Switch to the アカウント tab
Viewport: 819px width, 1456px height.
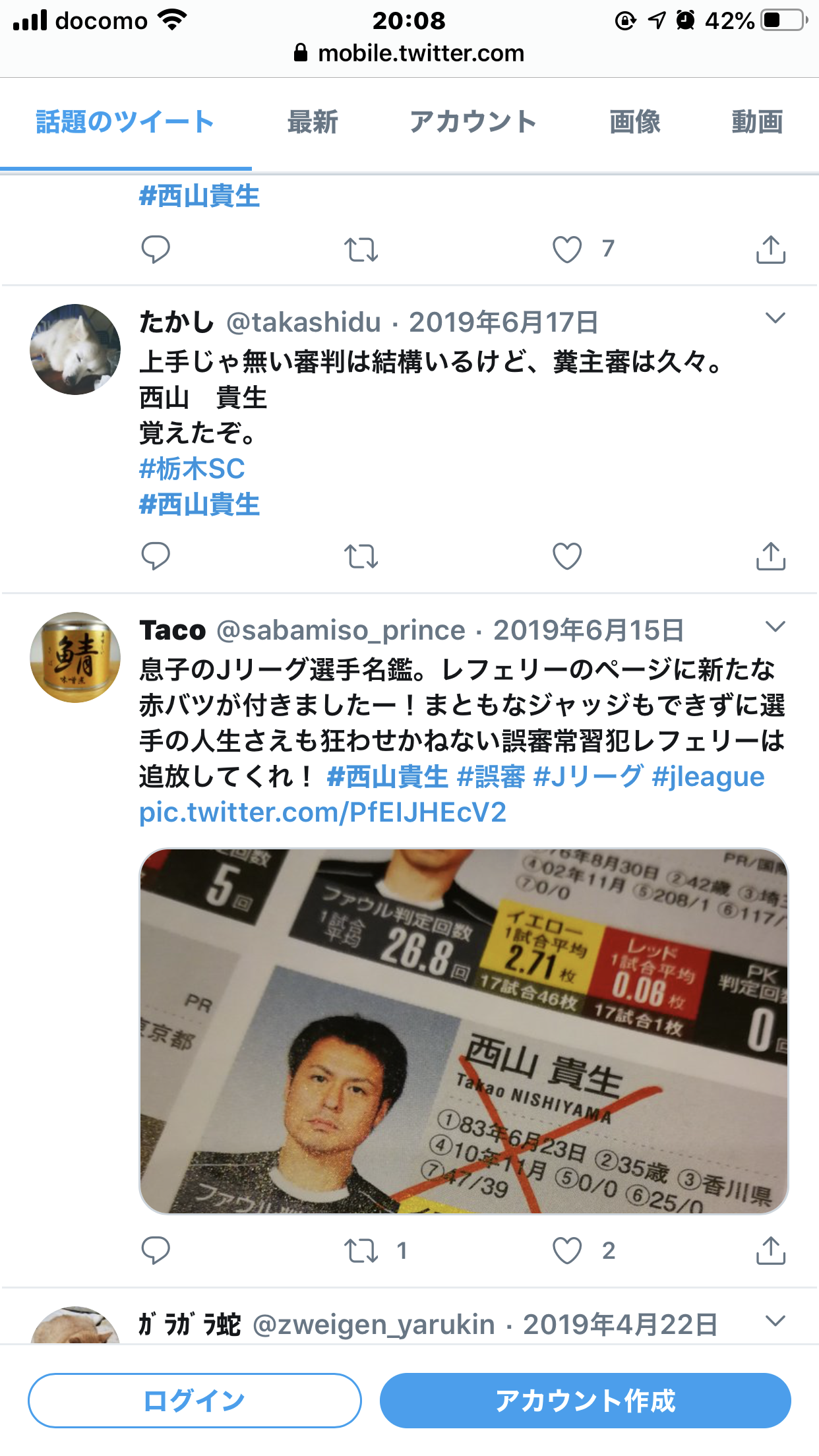[473, 123]
